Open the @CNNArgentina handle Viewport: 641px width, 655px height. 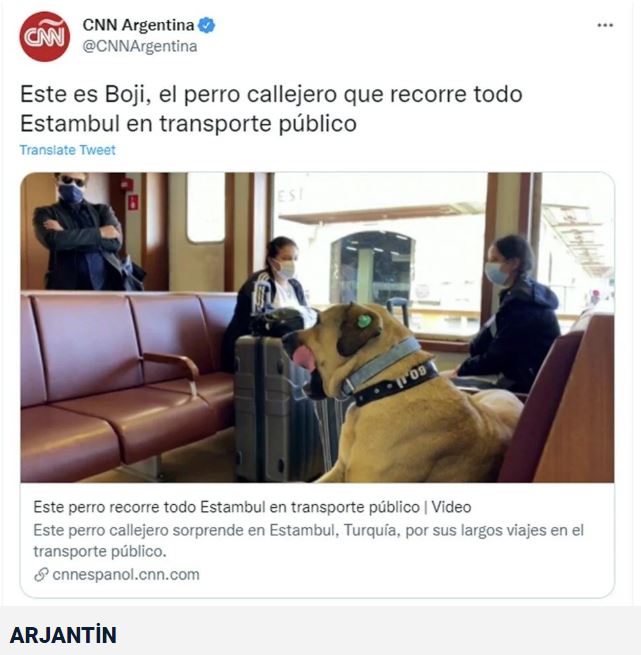(140, 46)
